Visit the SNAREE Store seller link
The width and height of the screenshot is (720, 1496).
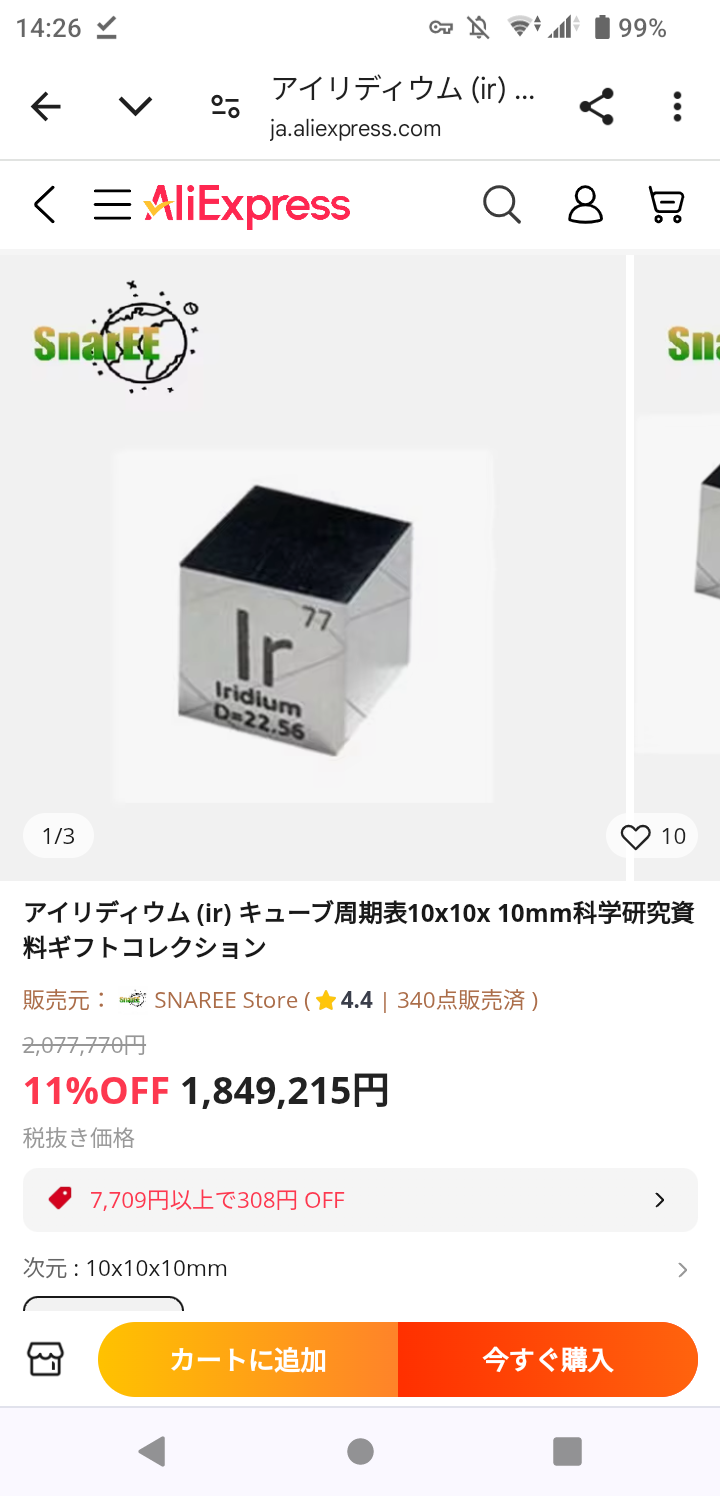point(226,1000)
